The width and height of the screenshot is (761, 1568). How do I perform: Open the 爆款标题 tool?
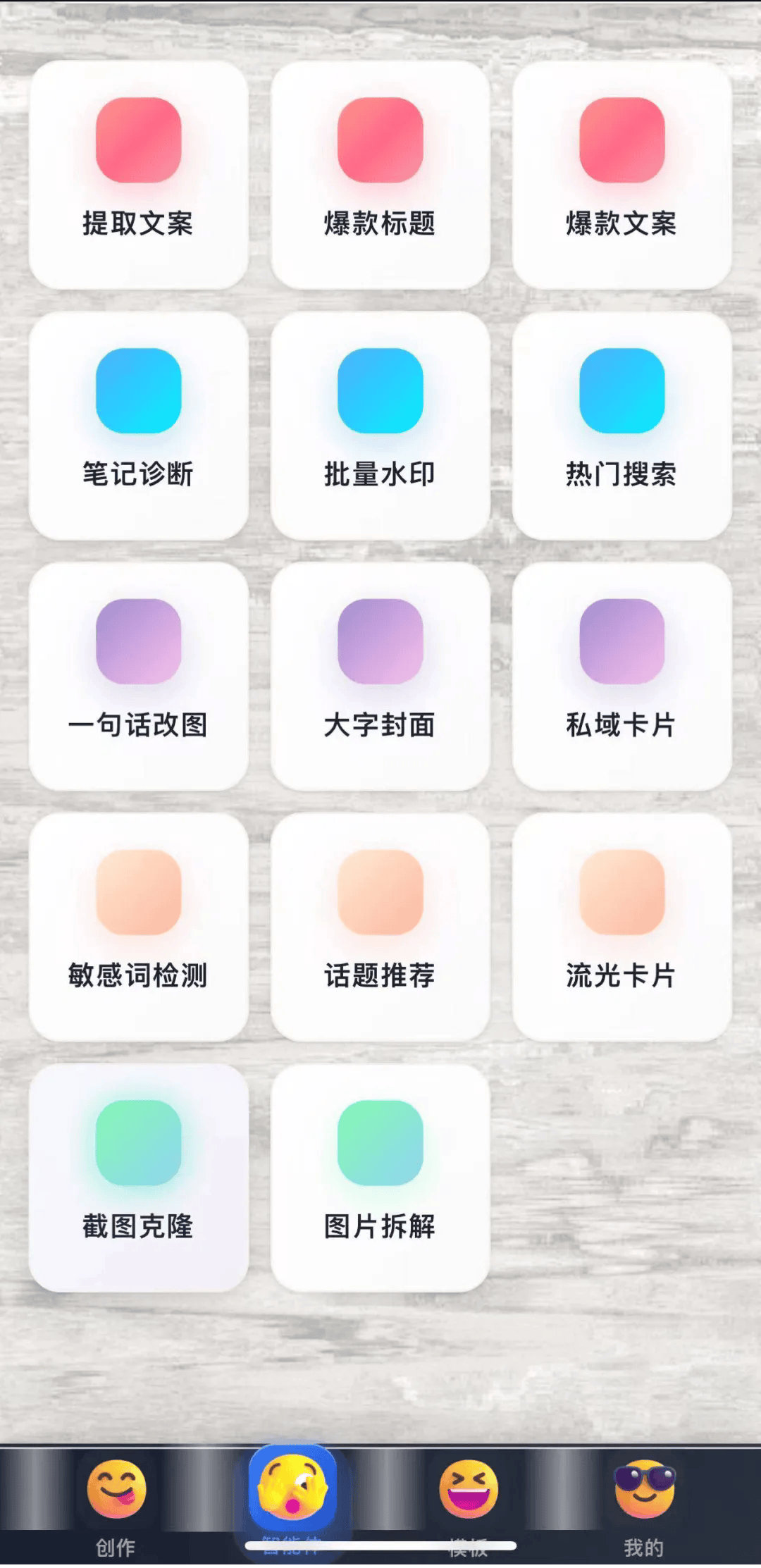[x=380, y=174]
